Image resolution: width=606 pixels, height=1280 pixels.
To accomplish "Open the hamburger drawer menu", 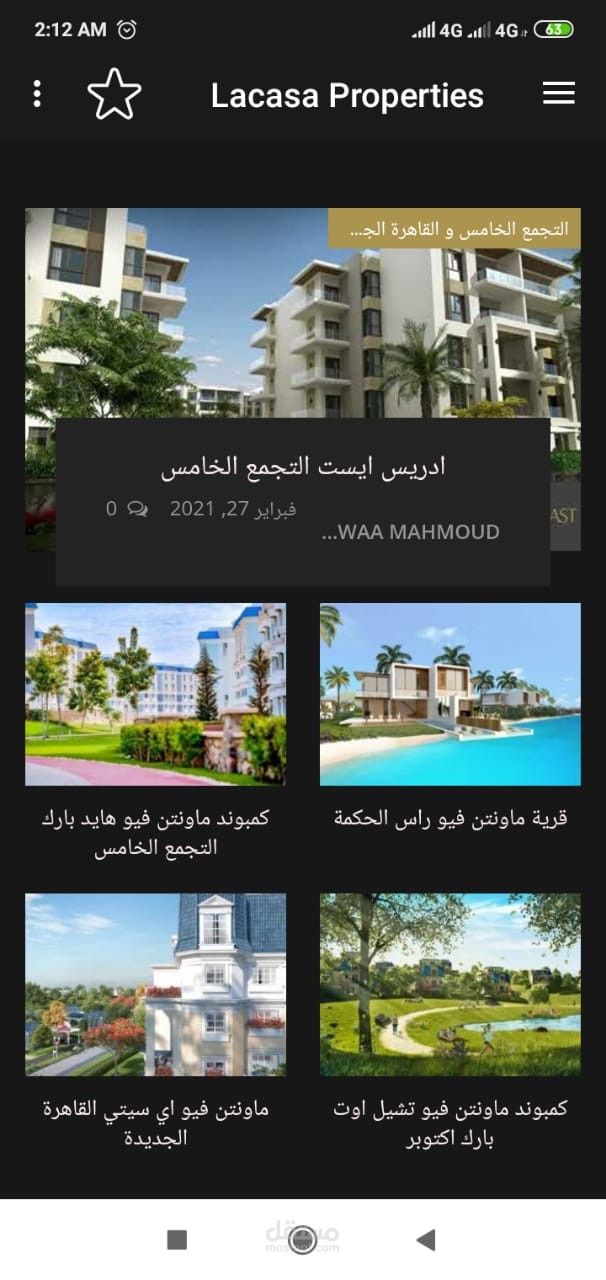I will pyautogui.click(x=558, y=94).
